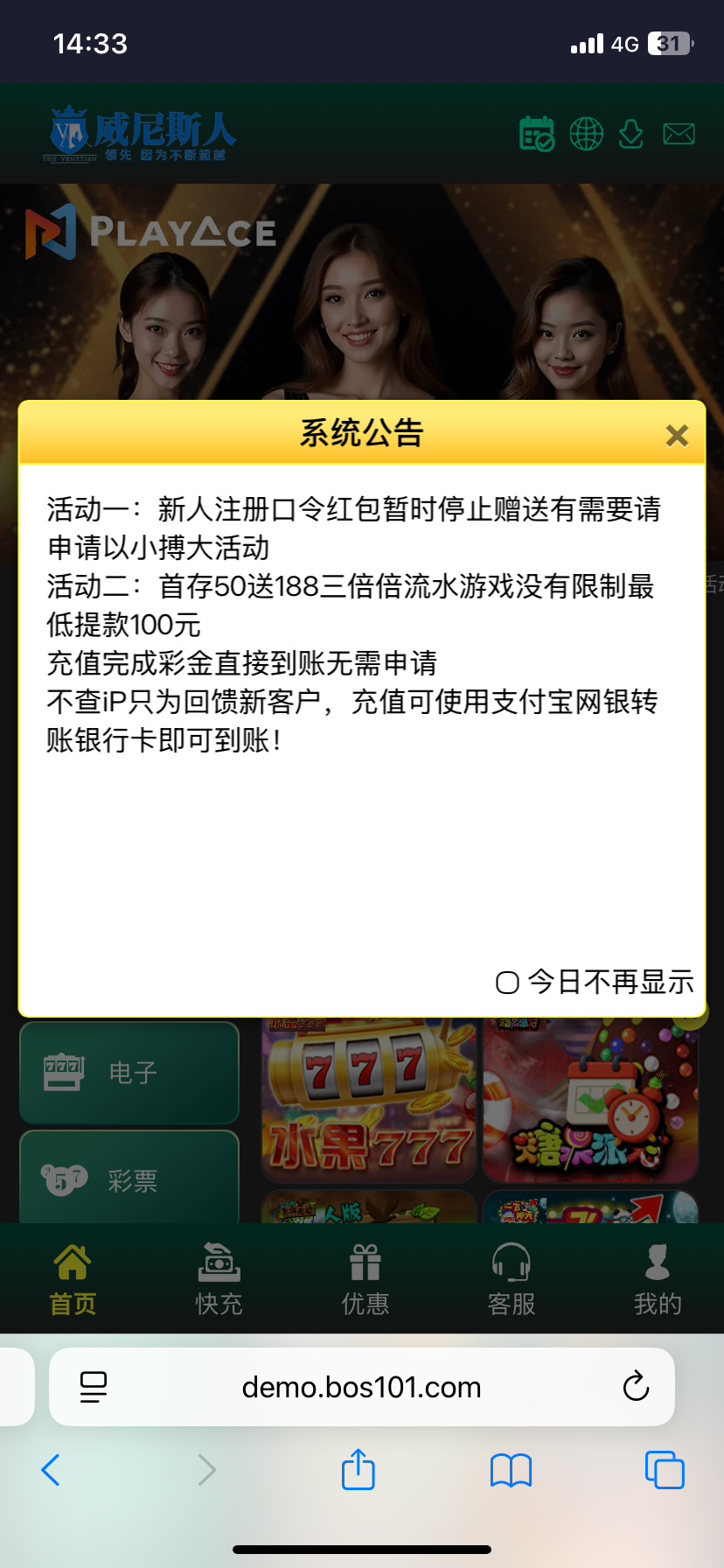Go back in Safari
724x1568 pixels.
coord(52,1469)
